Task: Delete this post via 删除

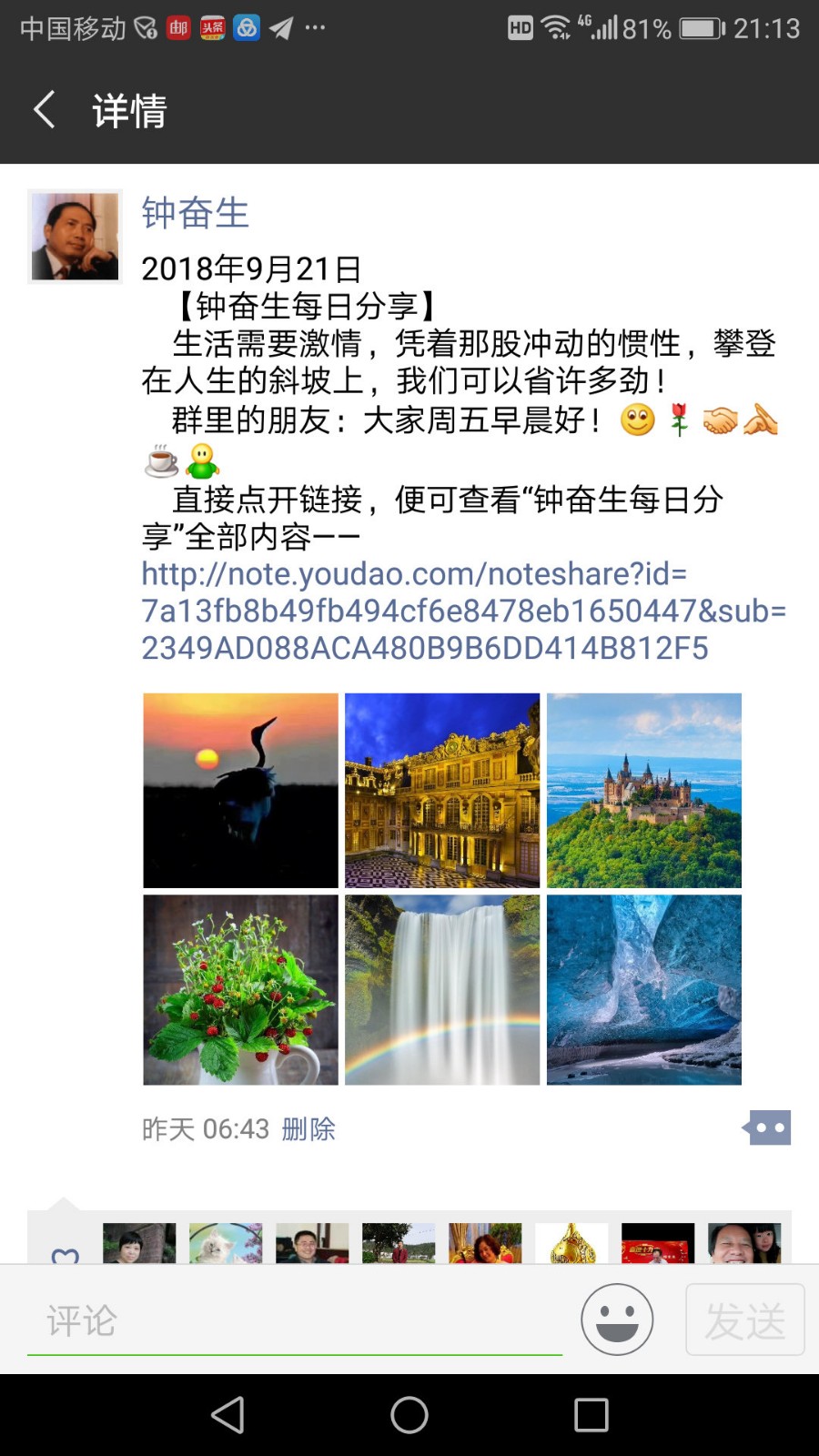Action: [x=308, y=1129]
